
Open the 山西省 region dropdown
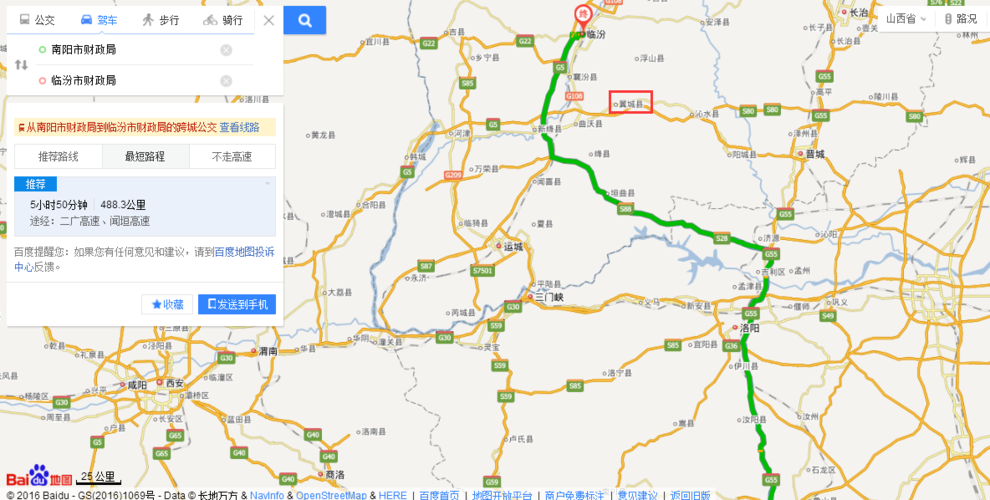click(906, 18)
